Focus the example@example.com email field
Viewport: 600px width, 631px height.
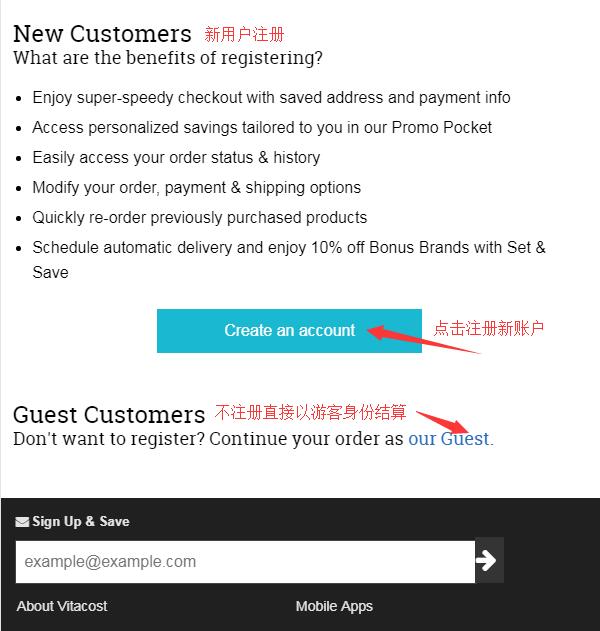coord(244,562)
